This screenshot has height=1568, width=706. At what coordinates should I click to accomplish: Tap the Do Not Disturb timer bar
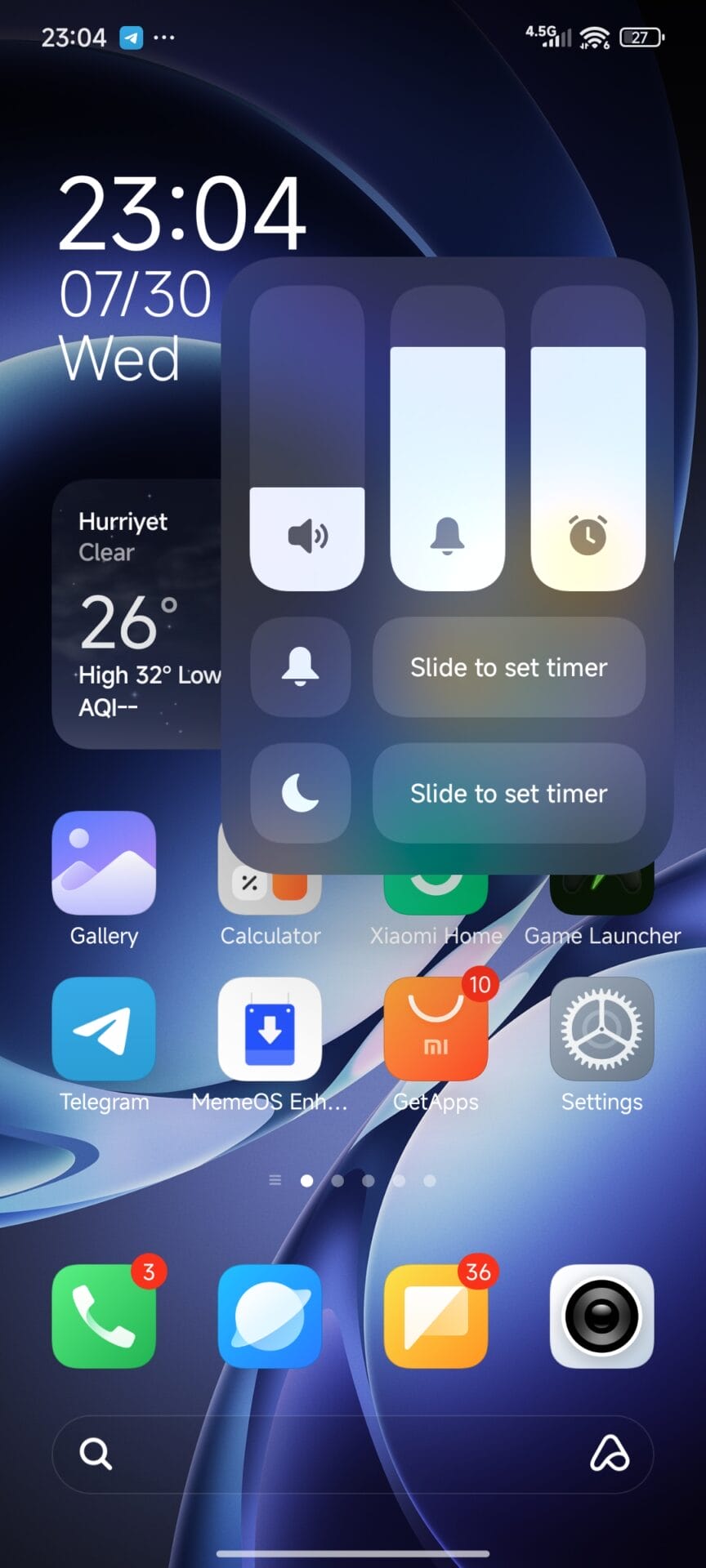(508, 793)
